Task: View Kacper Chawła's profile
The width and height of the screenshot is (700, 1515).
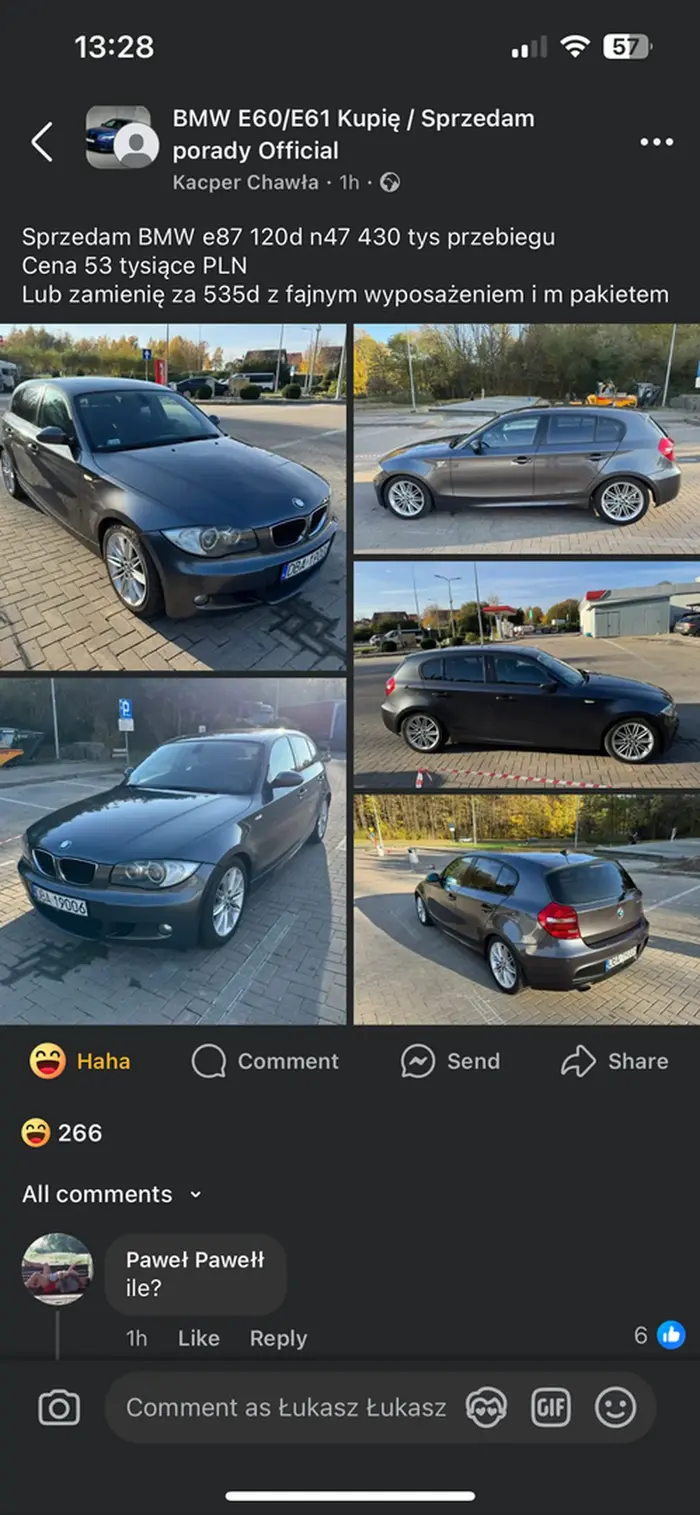Action: 246,182
